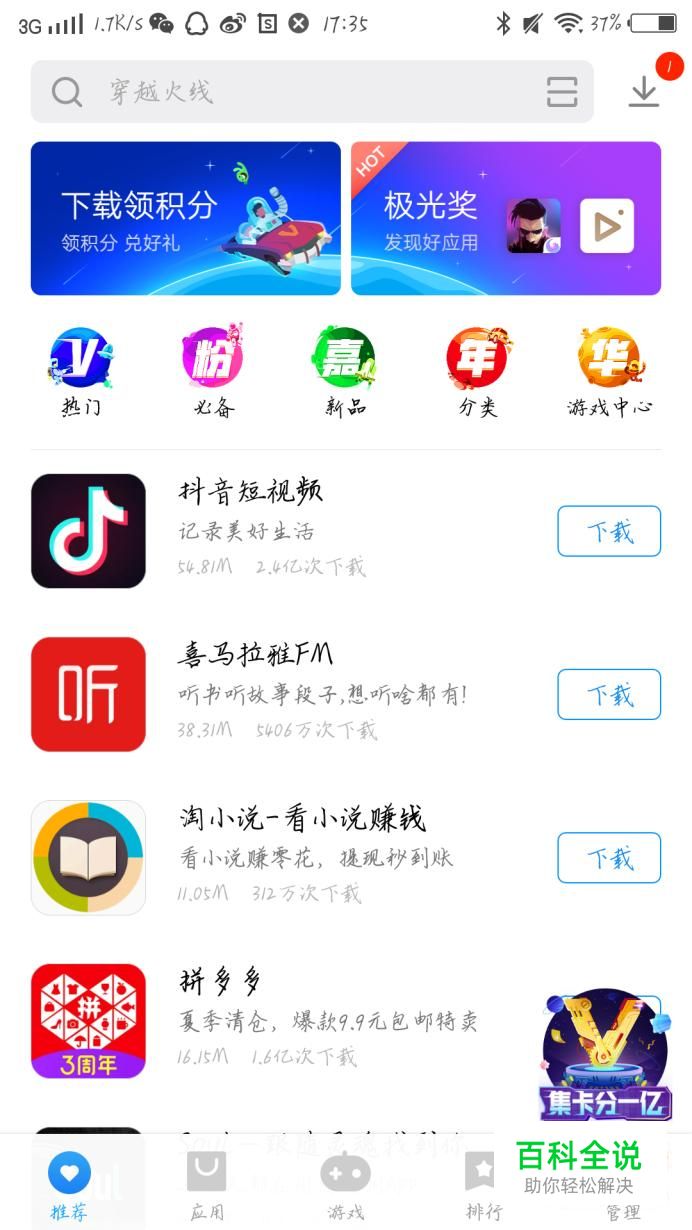This screenshot has height=1230, width=692.
Task: View 喜马拉雅FM app details
Action: [300, 692]
